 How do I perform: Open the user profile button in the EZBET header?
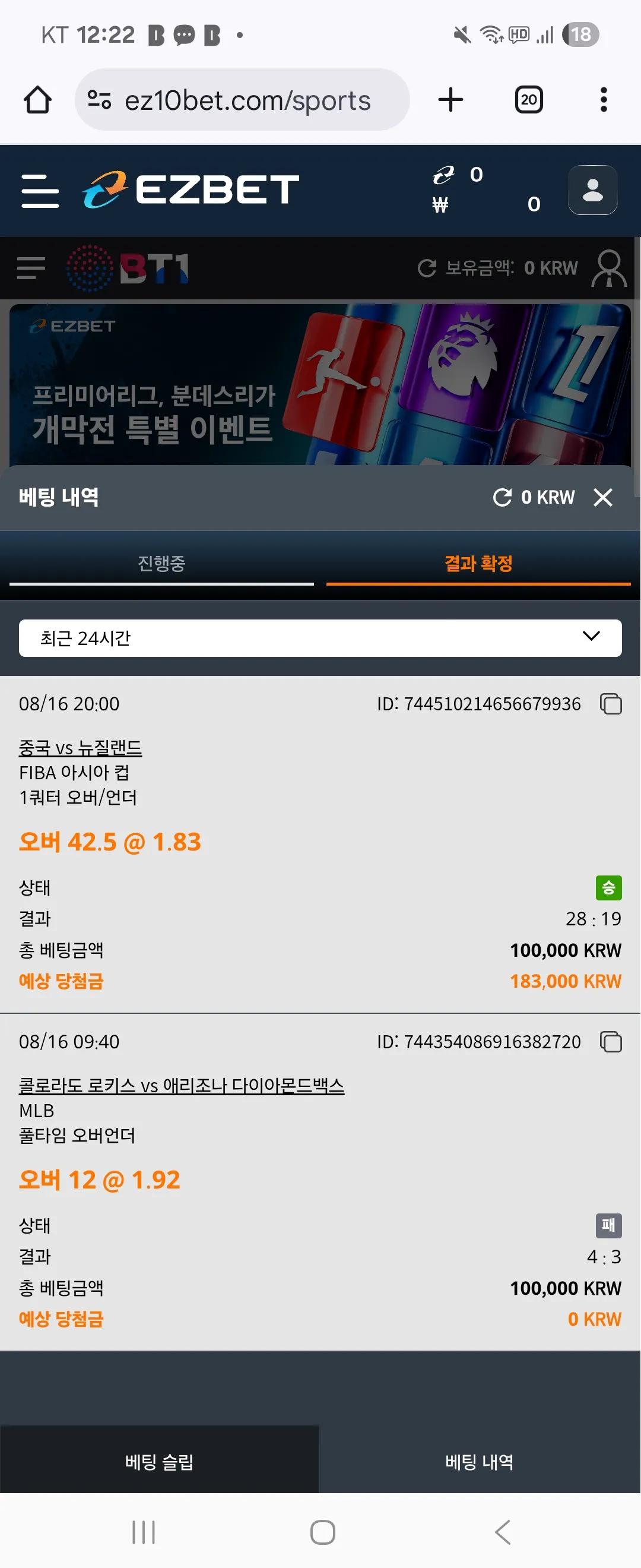(x=592, y=190)
